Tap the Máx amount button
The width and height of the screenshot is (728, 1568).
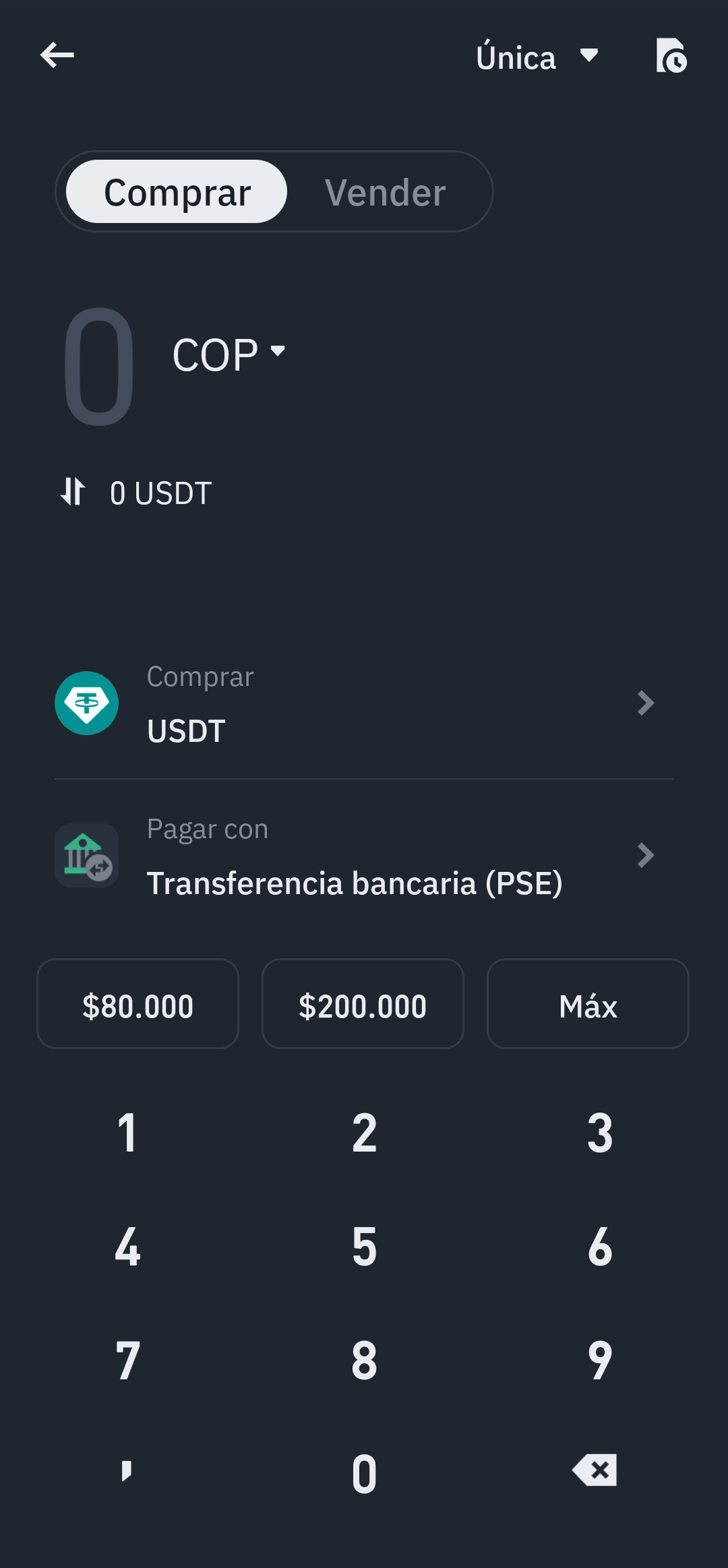[x=588, y=1004]
